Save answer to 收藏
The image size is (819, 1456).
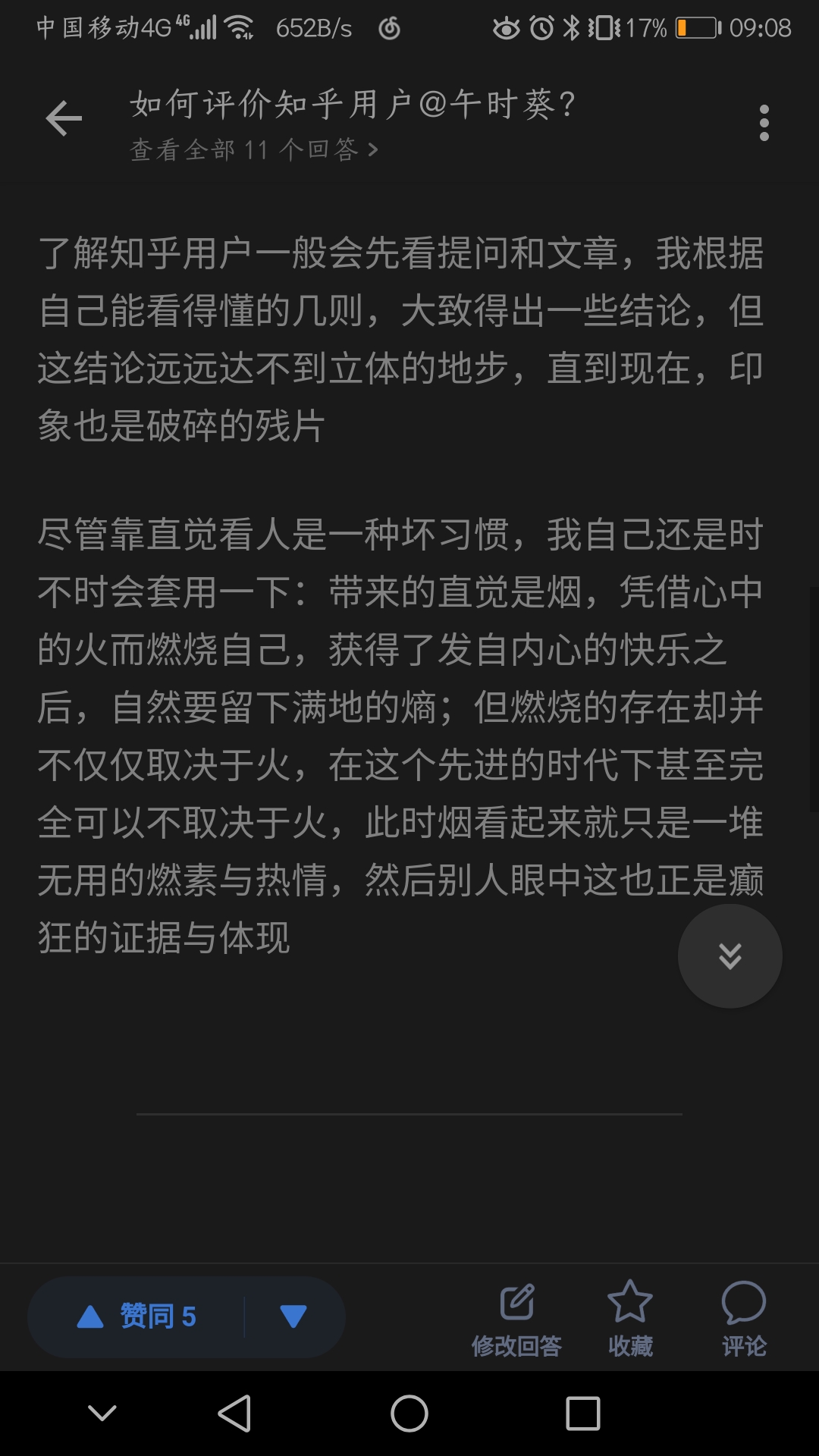click(x=630, y=1319)
